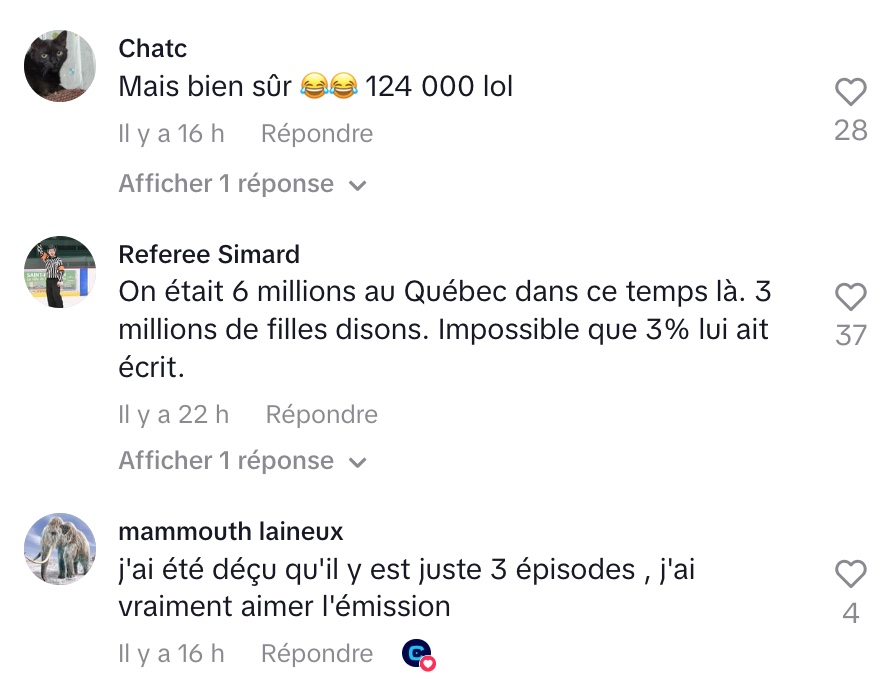The height and width of the screenshot is (680, 892).
Task: Like Referee Simard's comment
Action: [x=850, y=297]
